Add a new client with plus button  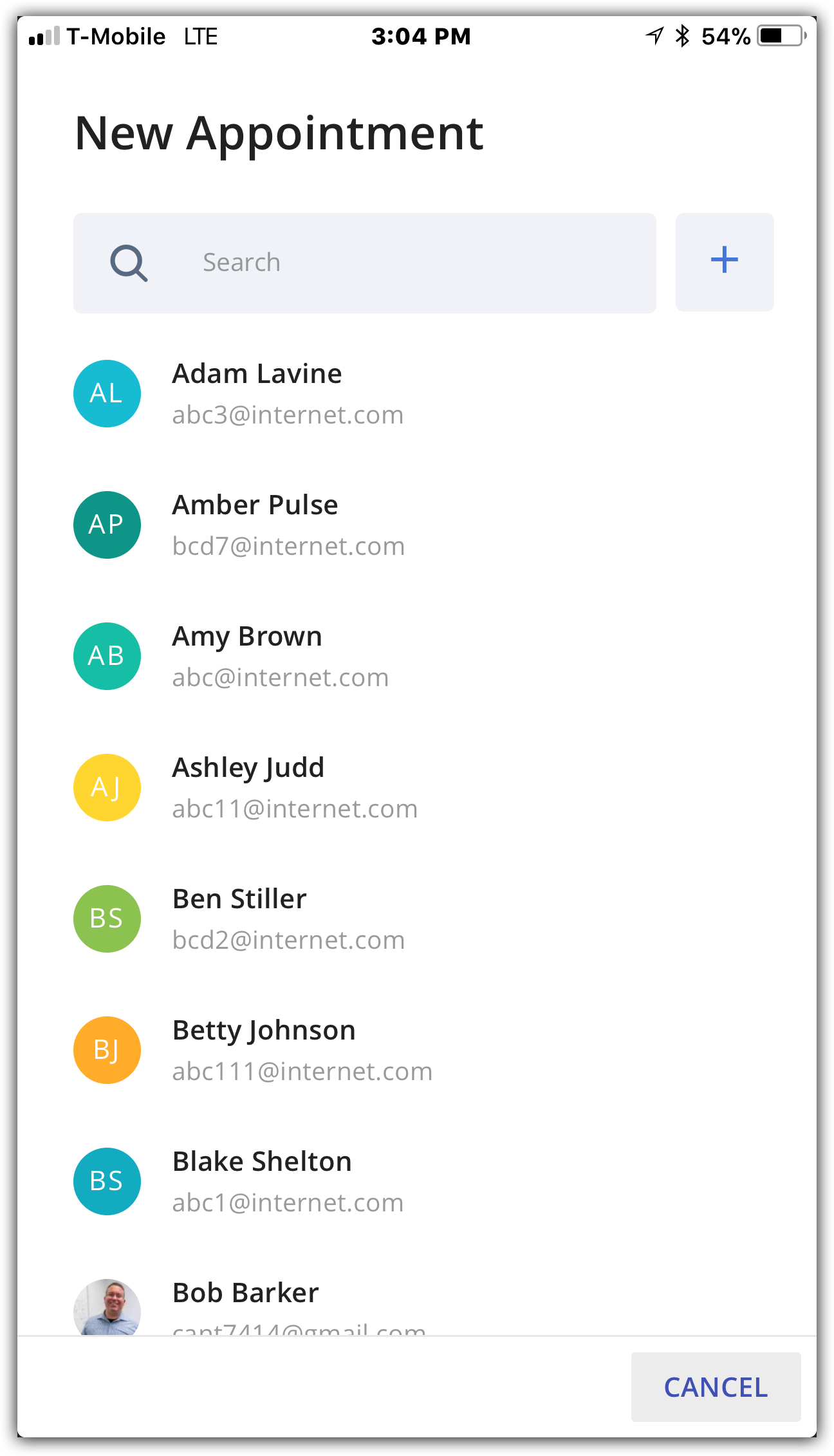(x=725, y=262)
